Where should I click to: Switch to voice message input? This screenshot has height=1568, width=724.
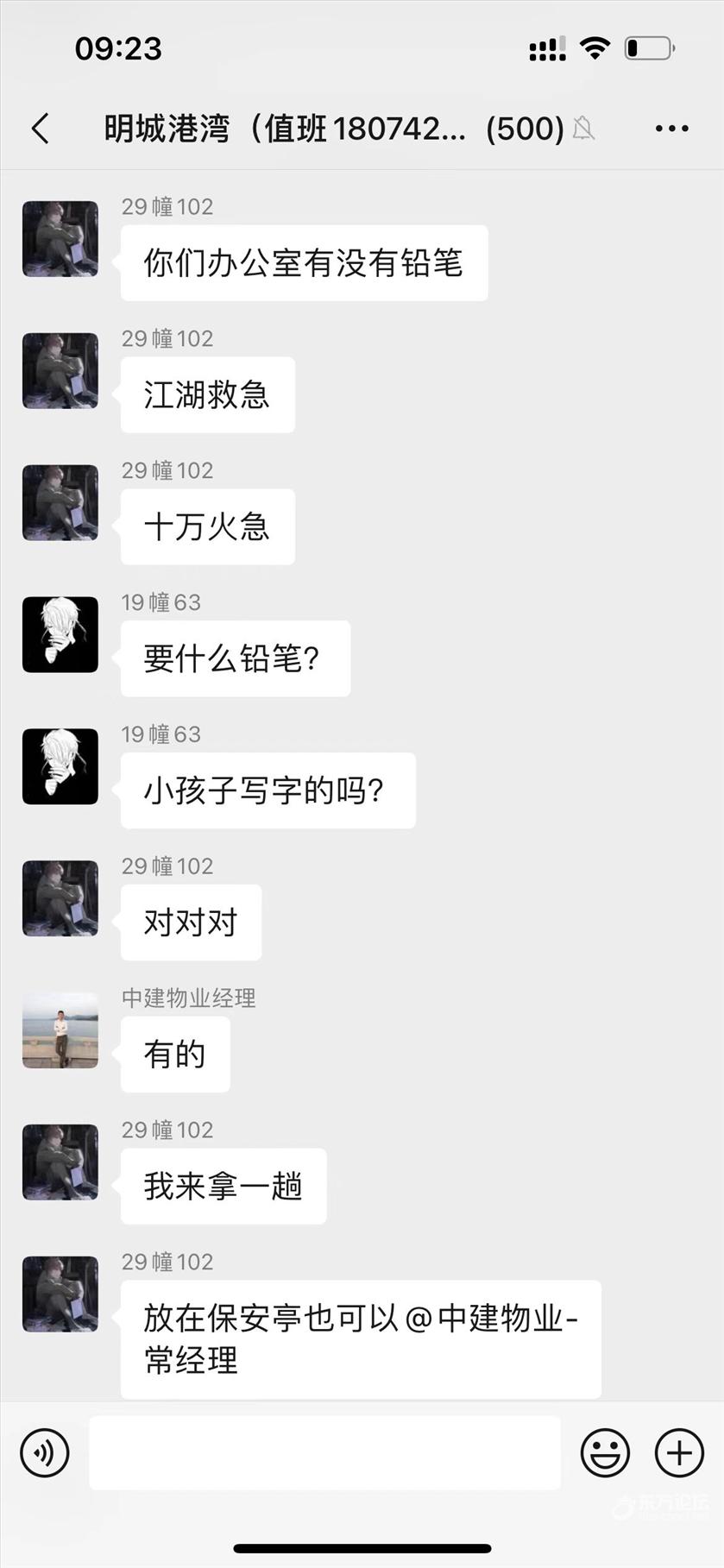[x=45, y=1452]
